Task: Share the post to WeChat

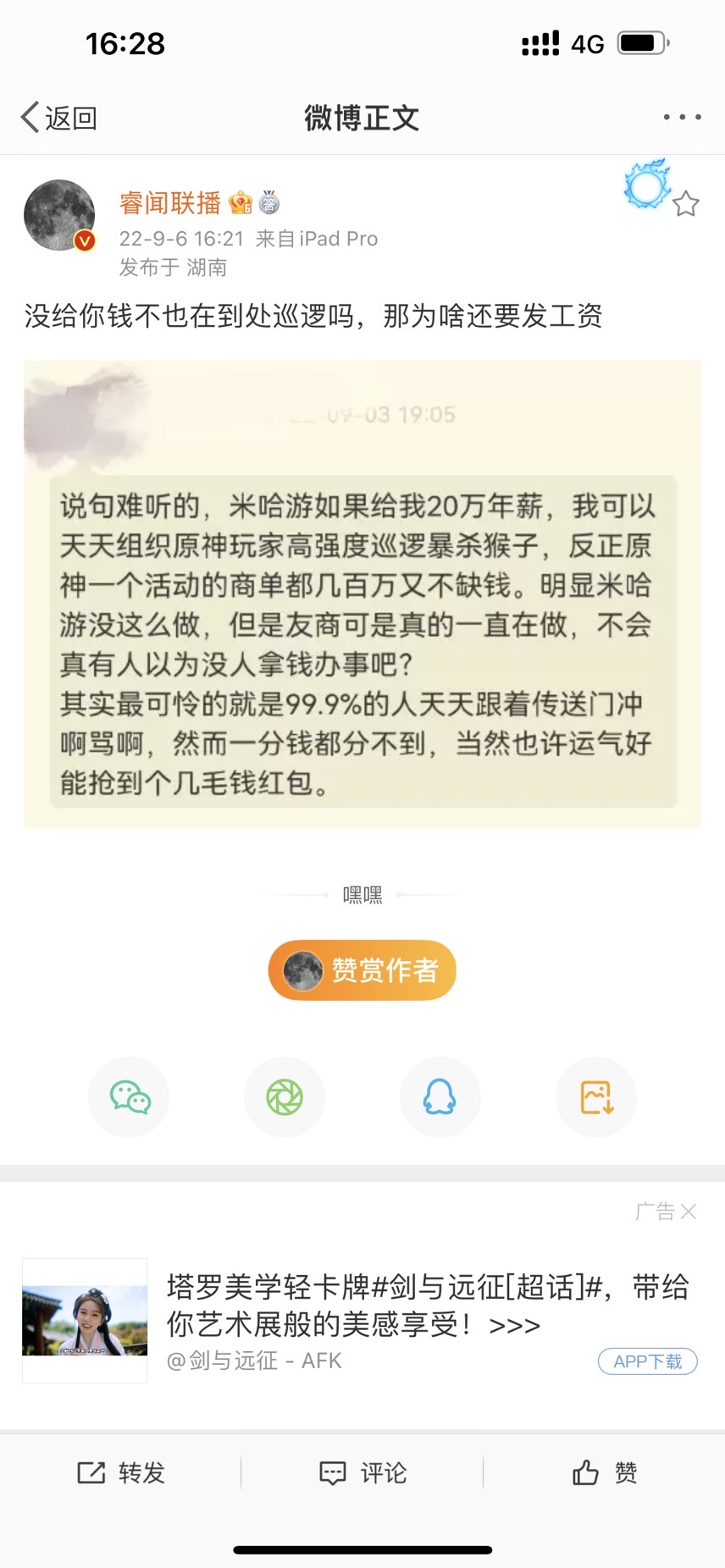Action: [130, 1097]
